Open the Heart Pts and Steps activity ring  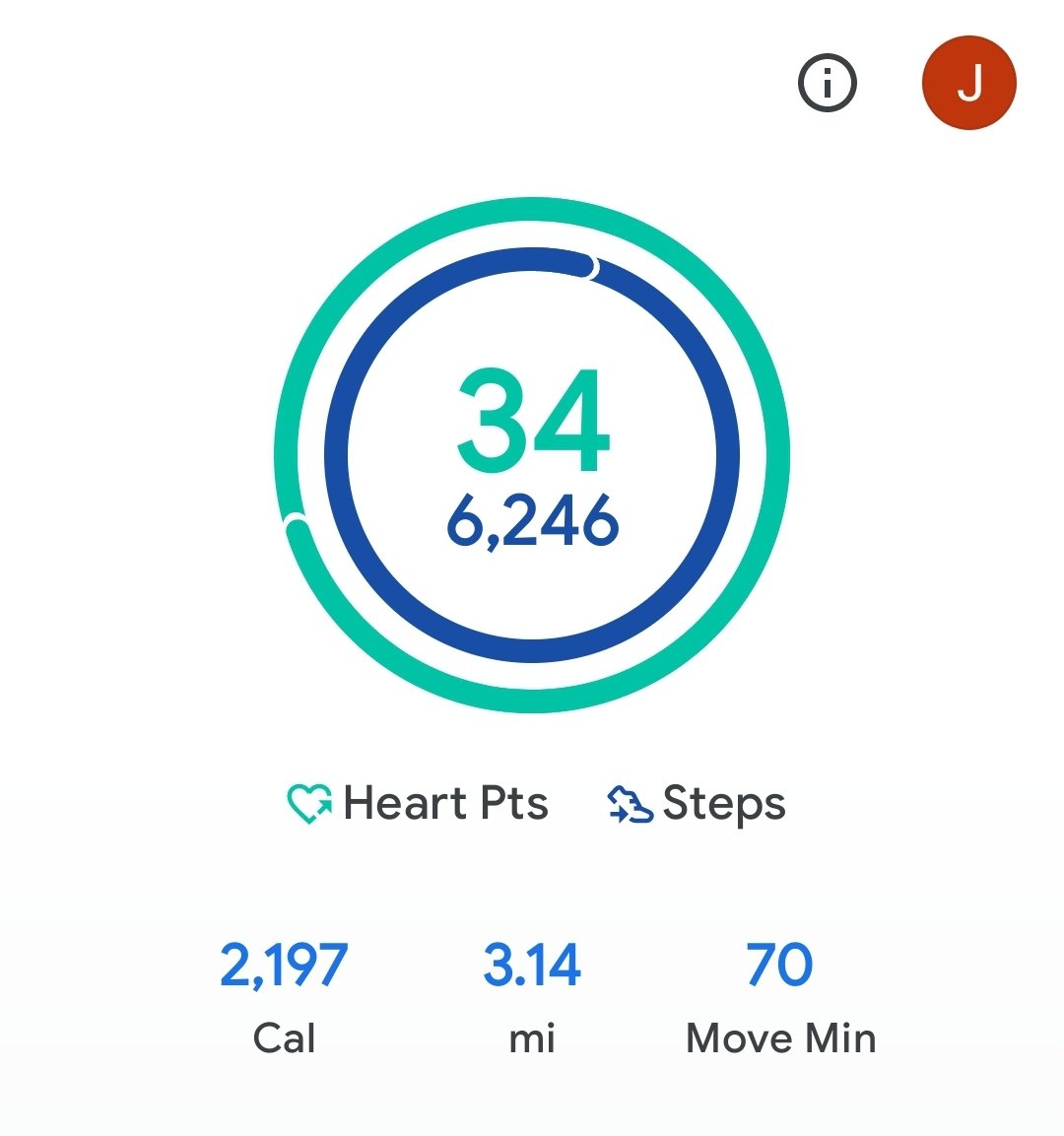532,453
